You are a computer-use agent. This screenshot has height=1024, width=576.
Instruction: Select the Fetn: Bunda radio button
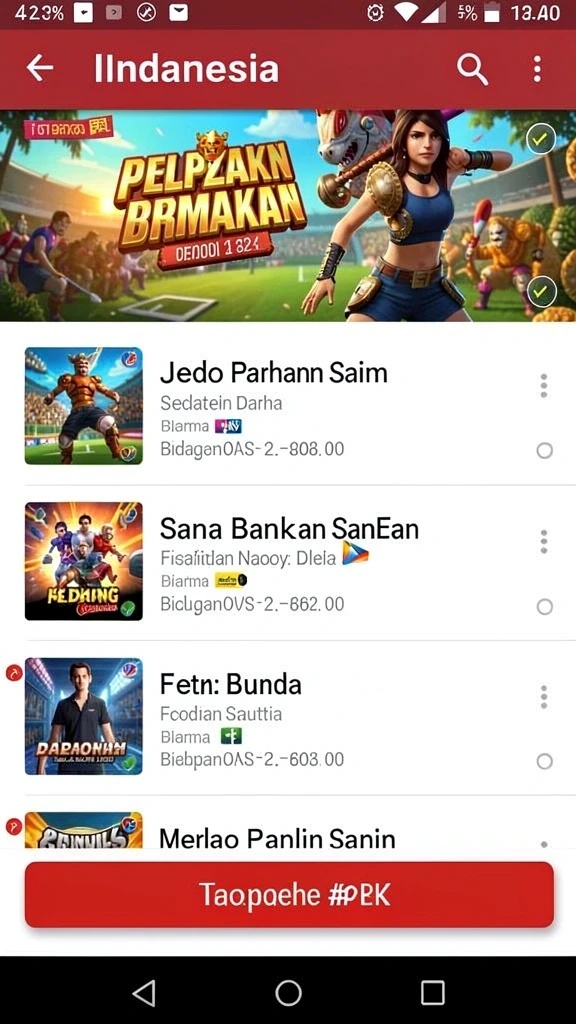pyautogui.click(x=545, y=761)
